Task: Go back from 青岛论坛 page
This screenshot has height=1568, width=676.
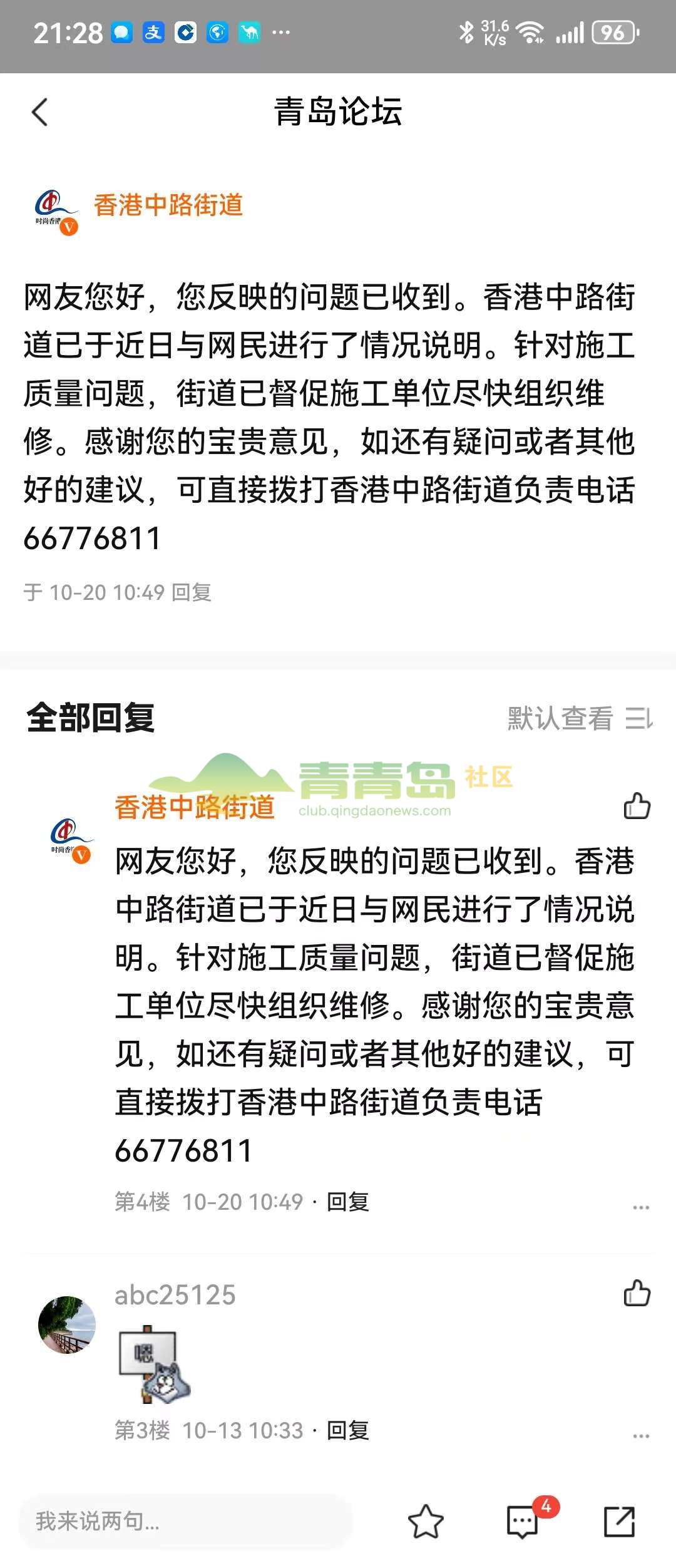Action: [x=39, y=113]
